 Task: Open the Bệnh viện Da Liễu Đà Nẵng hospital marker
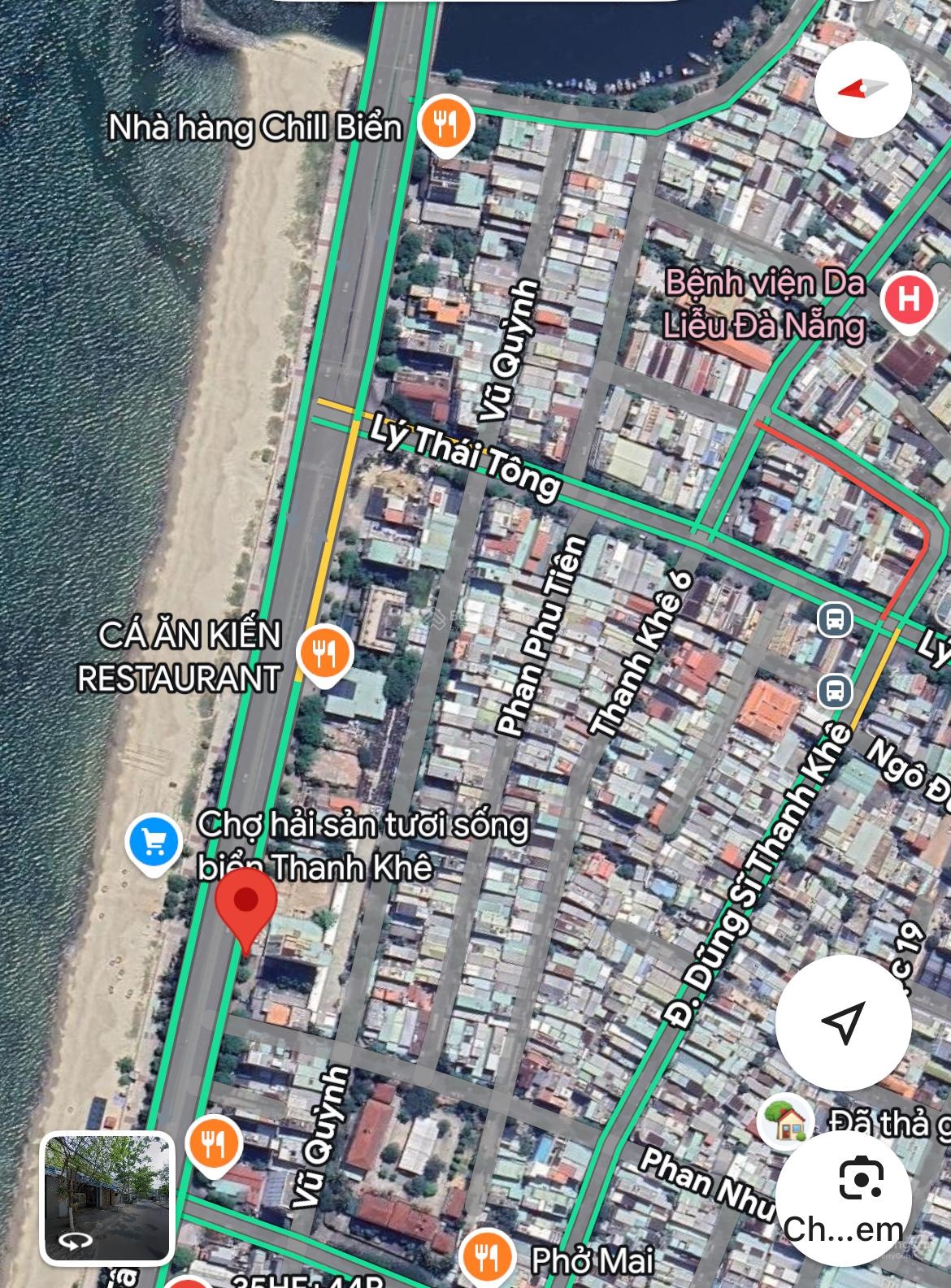[908, 301]
